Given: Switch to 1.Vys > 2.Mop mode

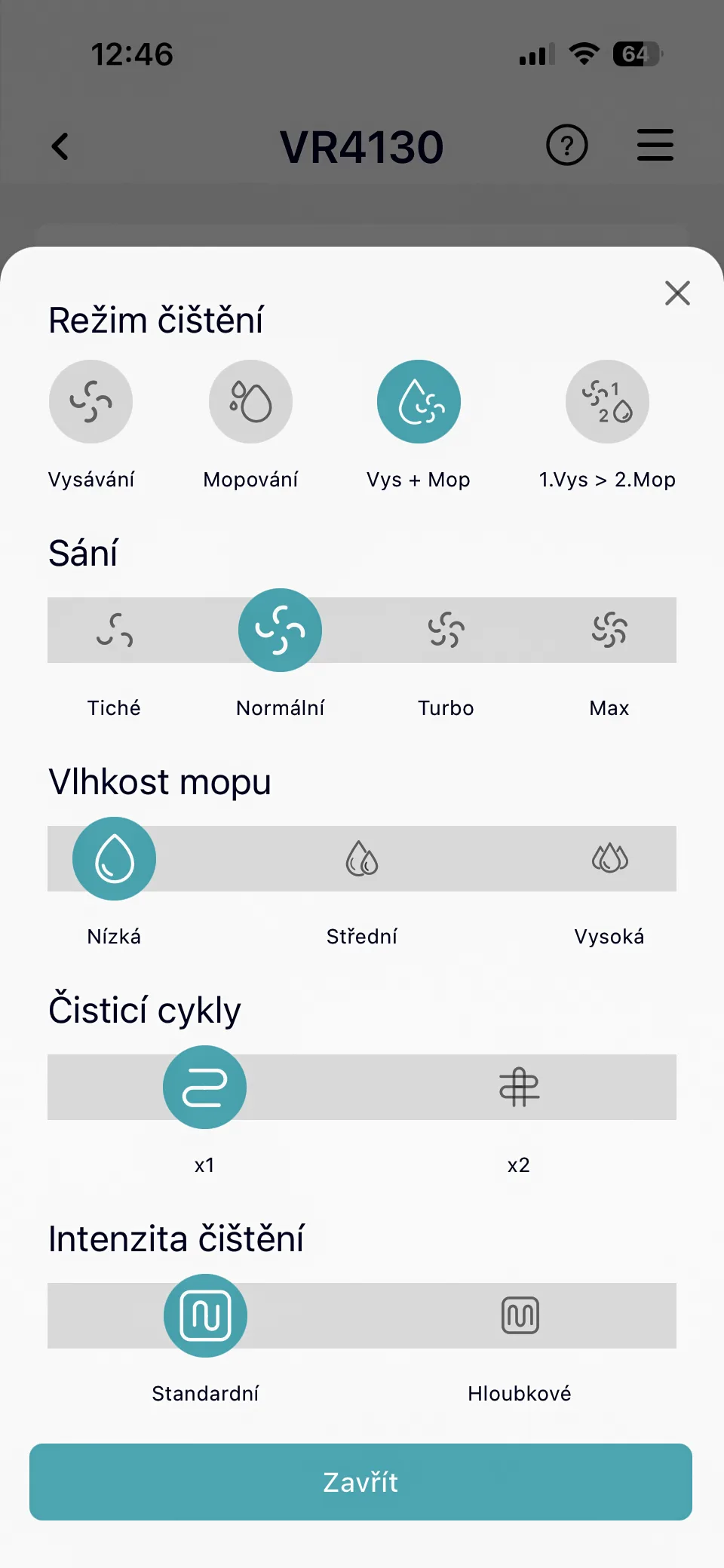Looking at the screenshot, I should coord(607,402).
